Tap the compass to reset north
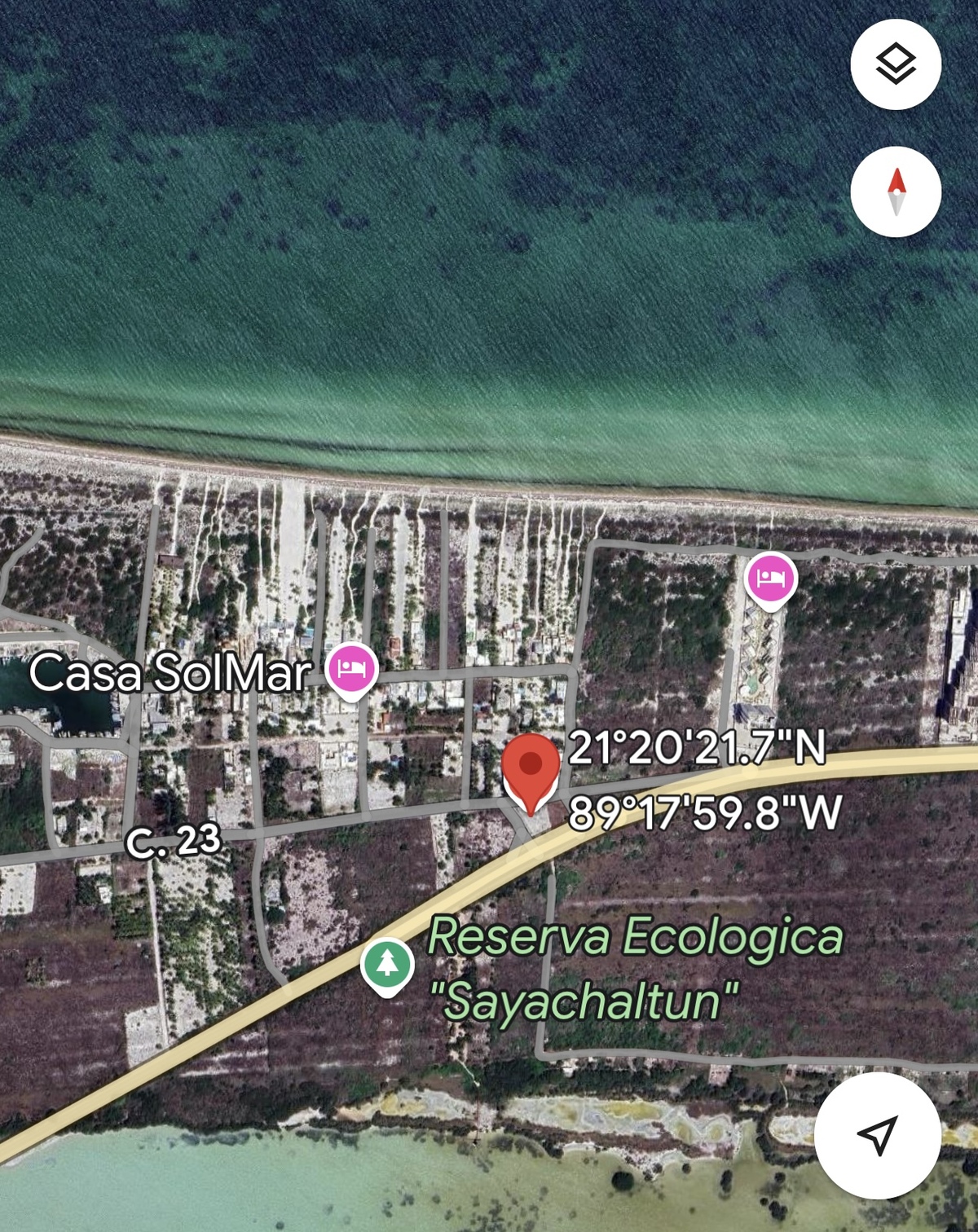The image size is (978, 1232). pos(896,191)
